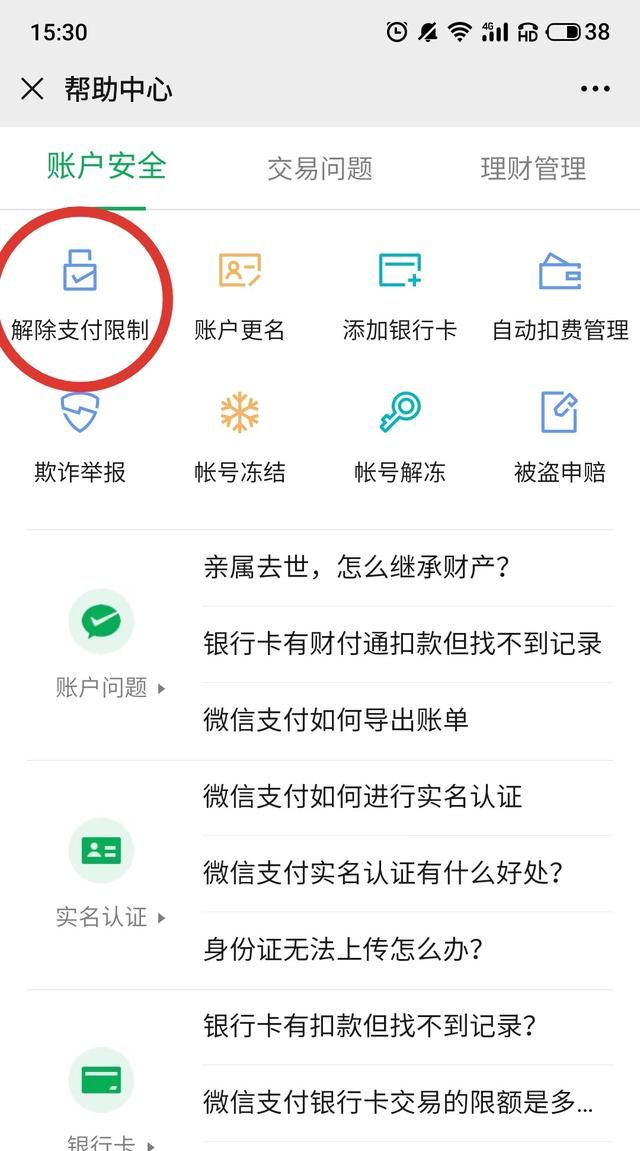Open 银行卡有财付通扣款但找不到记录
The height and width of the screenshot is (1151, 640).
(x=402, y=643)
